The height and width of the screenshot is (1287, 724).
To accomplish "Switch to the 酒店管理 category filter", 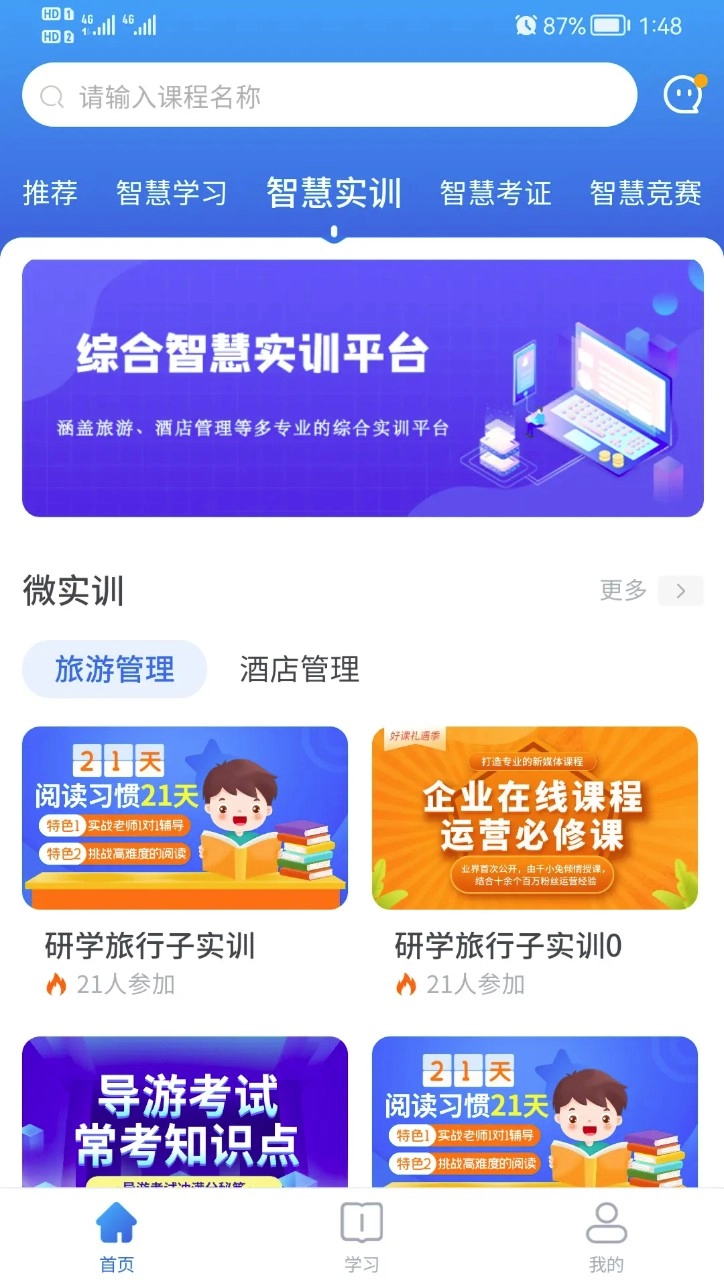I will click(x=299, y=670).
